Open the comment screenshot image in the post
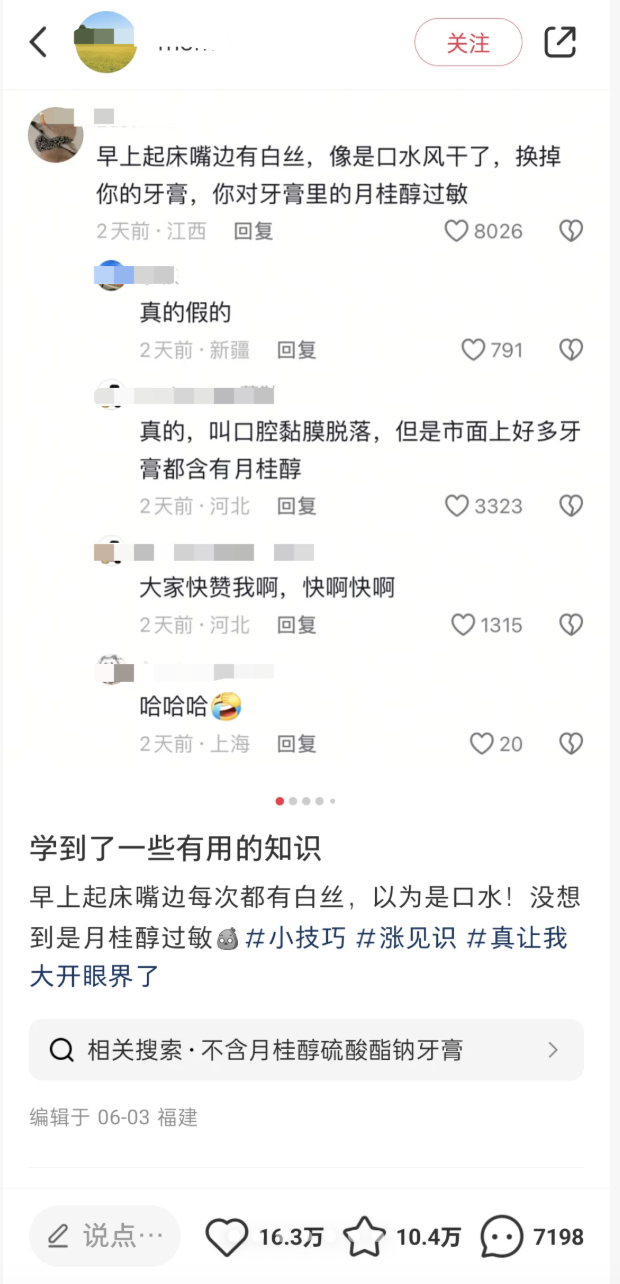This screenshot has width=620, height=1284. click(x=310, y=430)
